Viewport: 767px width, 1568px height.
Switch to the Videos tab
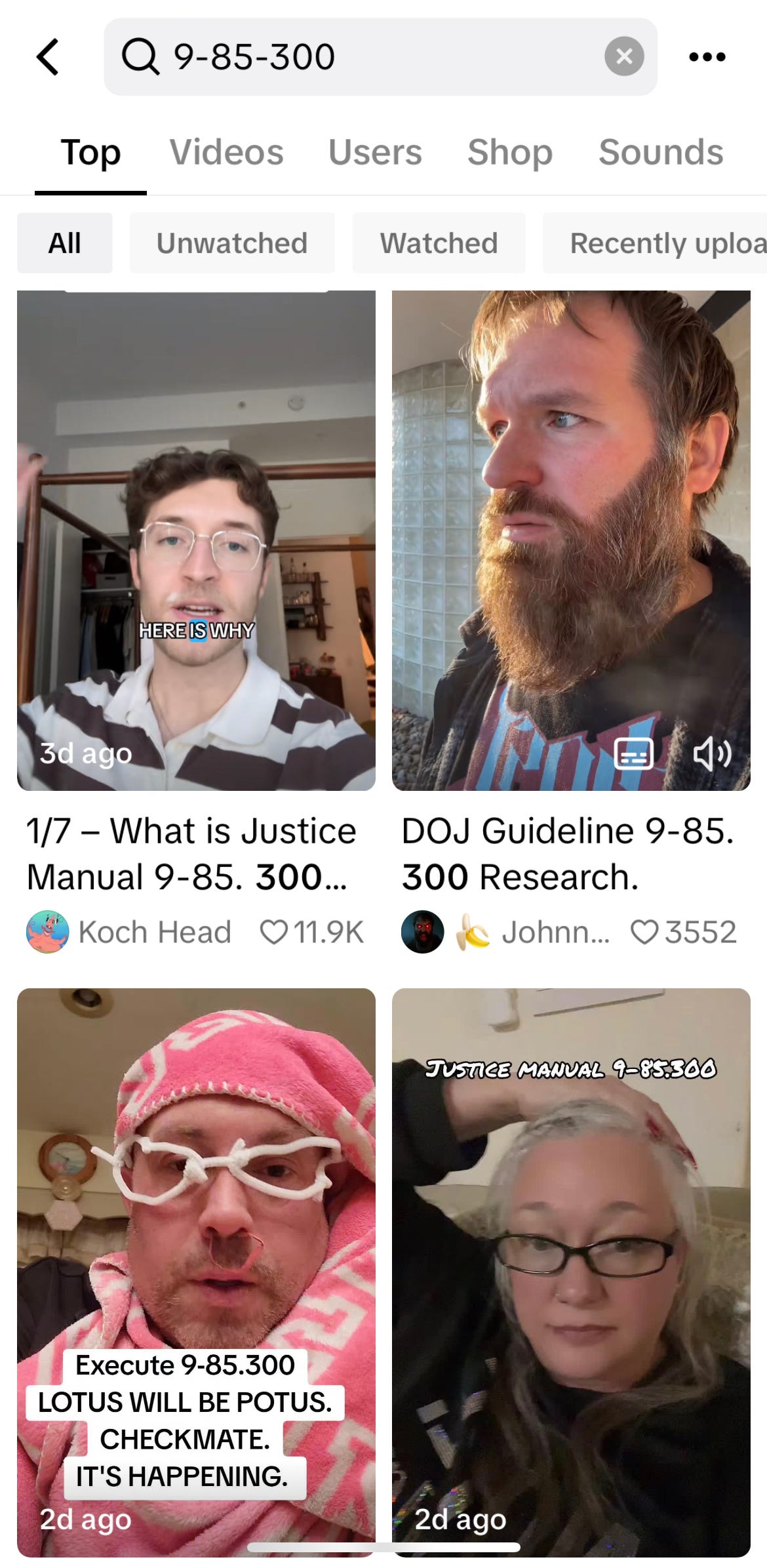(227, 152)
